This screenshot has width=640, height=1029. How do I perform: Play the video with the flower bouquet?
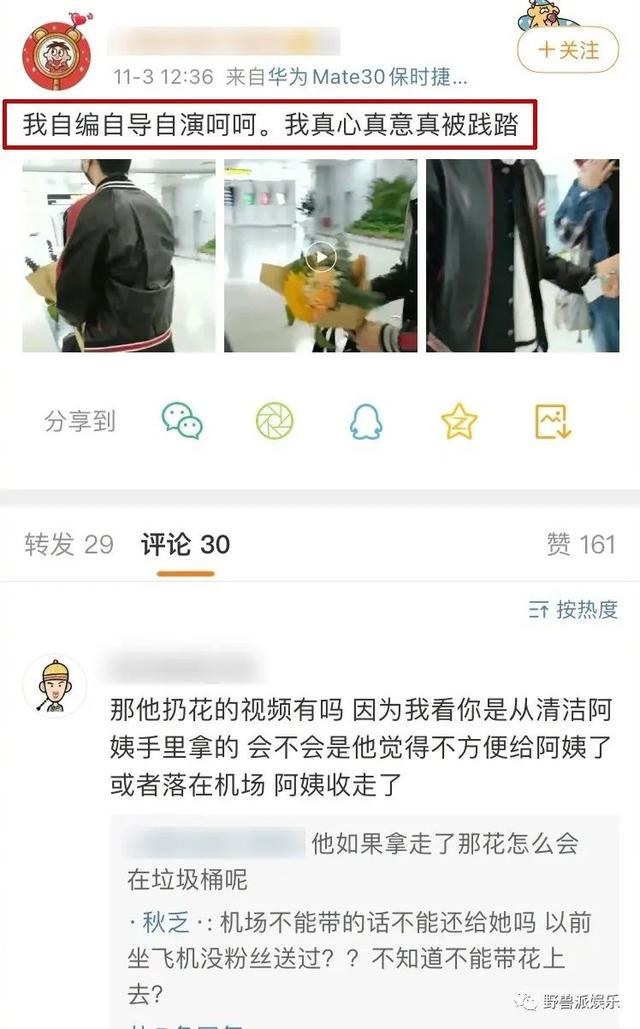320,256
